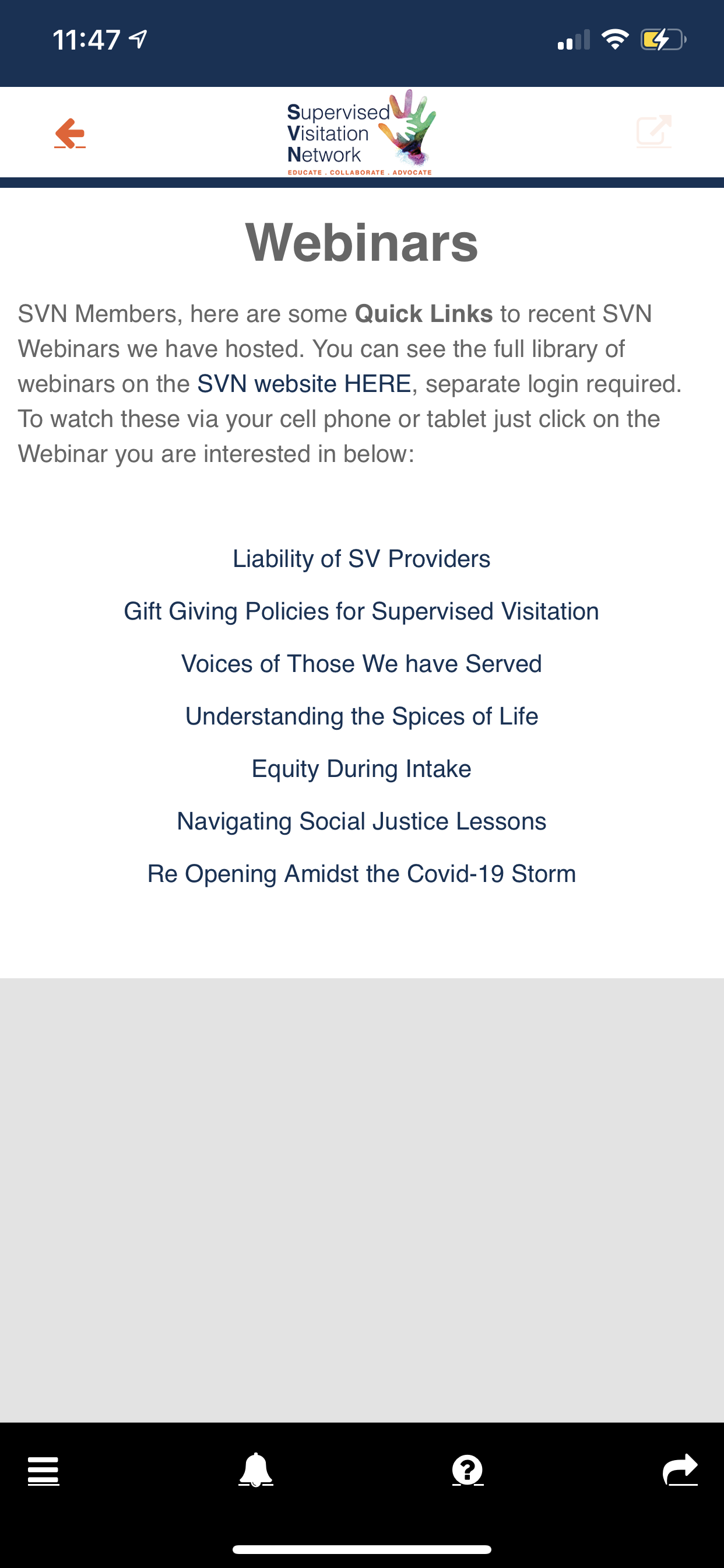The height and width of the screenshot is (1568, 724).
Task: Open the hamburger menu
Action: point(44,1471)
